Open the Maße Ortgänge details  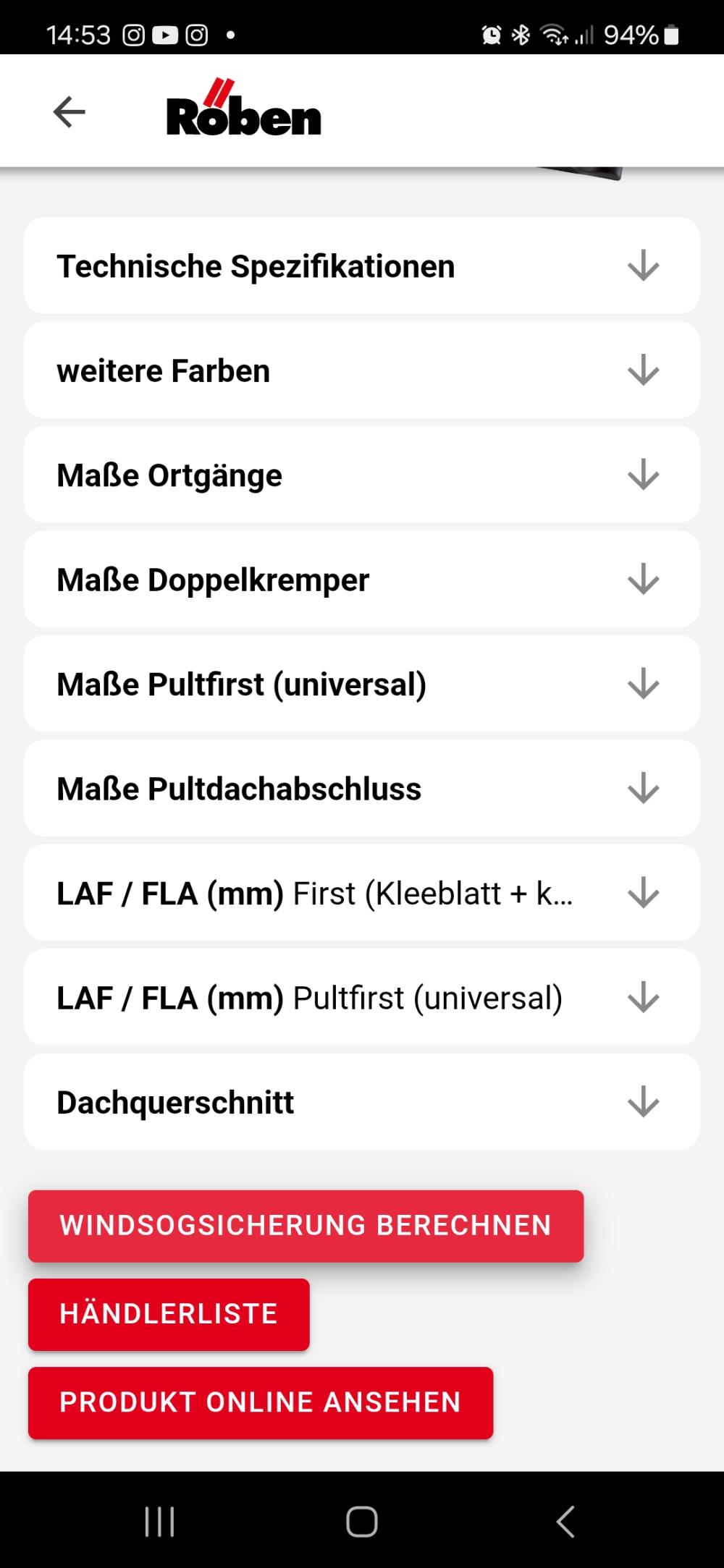pos(362,475)
